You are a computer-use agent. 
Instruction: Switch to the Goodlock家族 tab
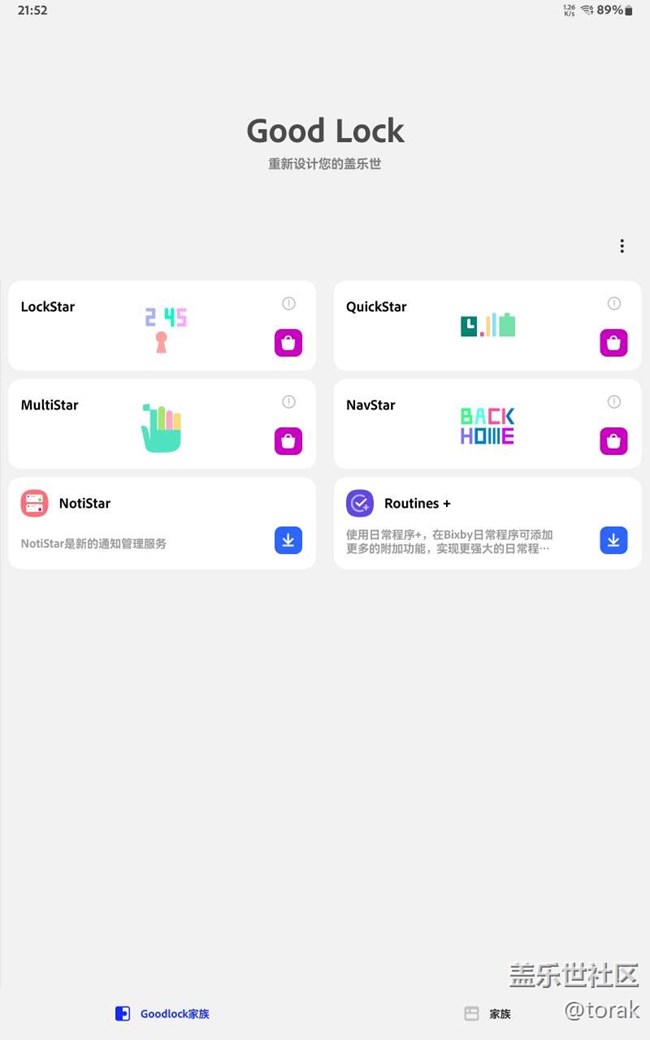point(163,1014)
